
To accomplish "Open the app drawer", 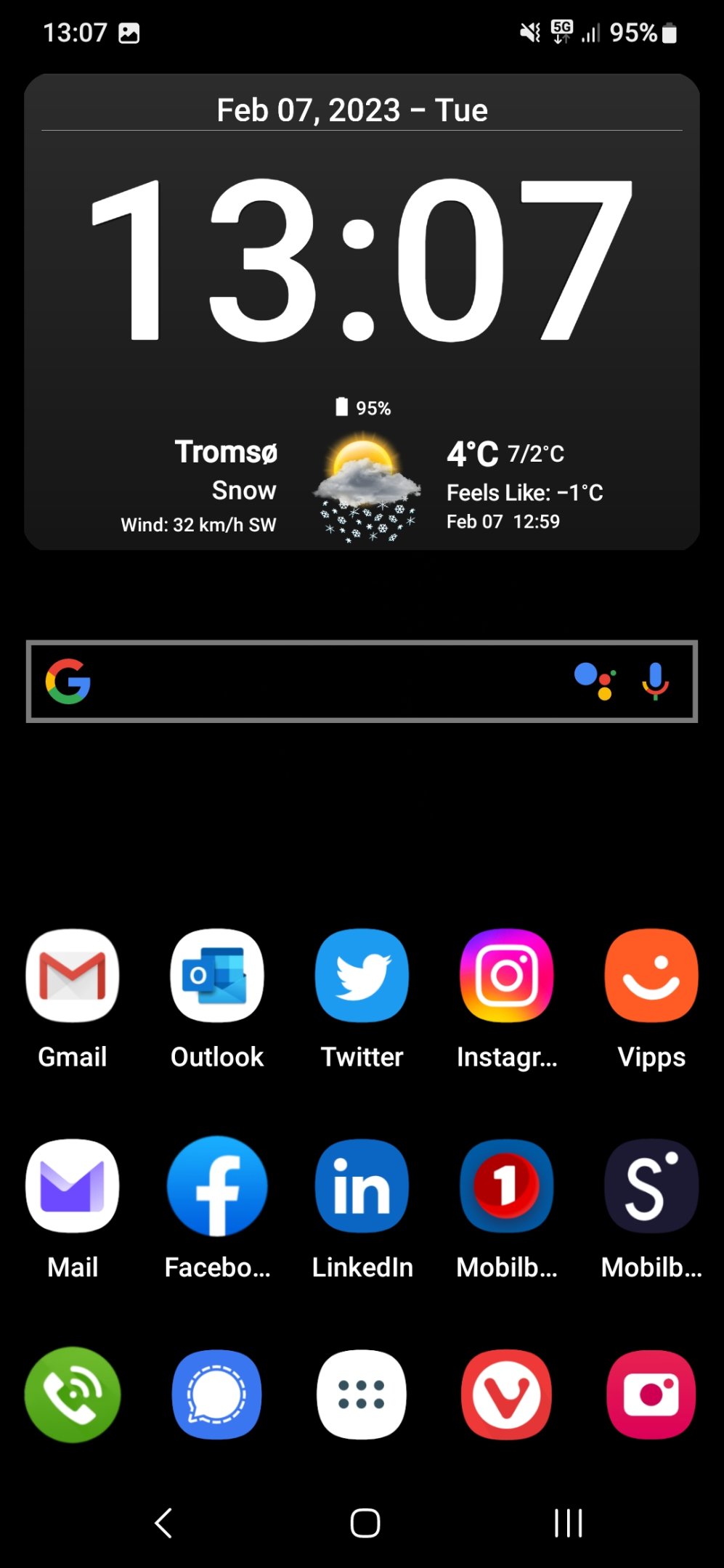I will tap(362, 1395).
